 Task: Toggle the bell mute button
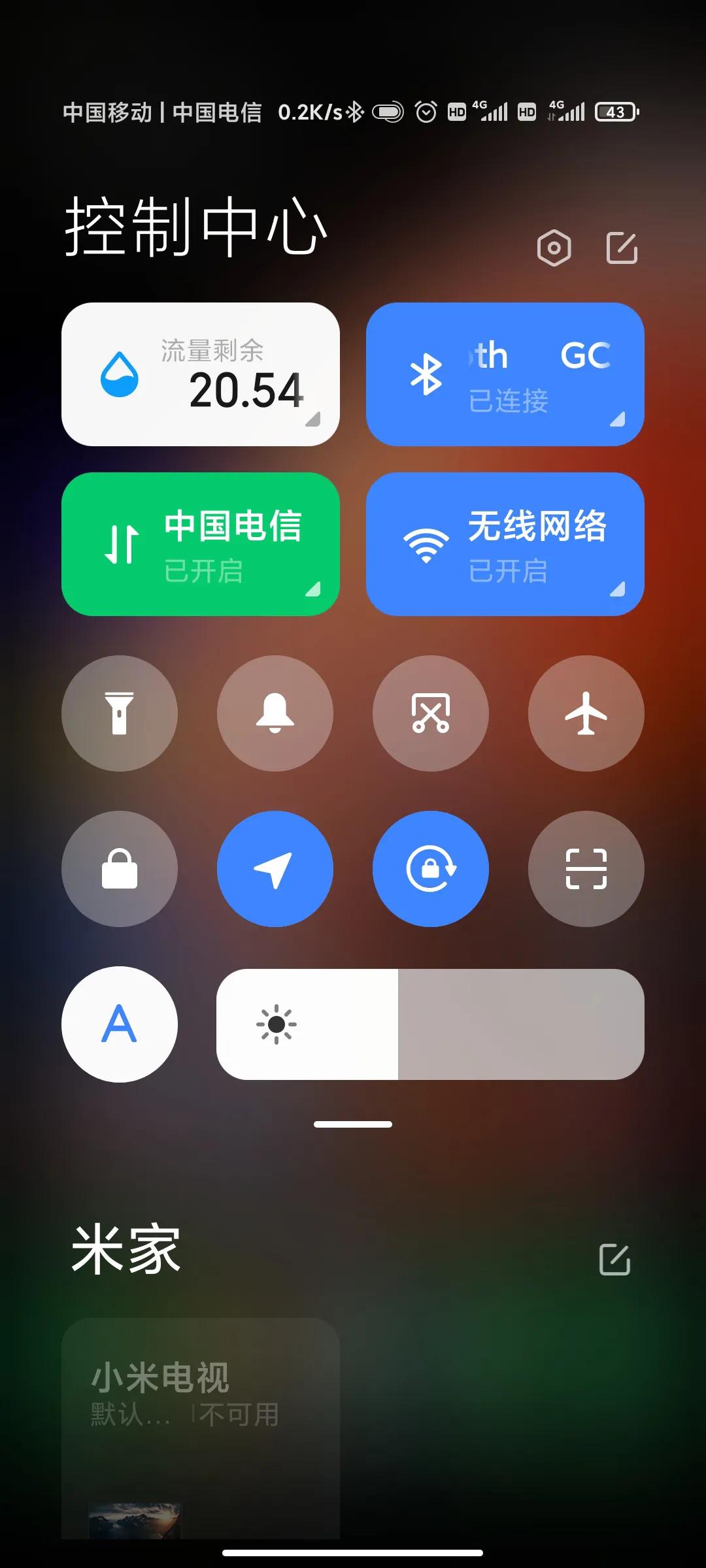pos(275,713)
